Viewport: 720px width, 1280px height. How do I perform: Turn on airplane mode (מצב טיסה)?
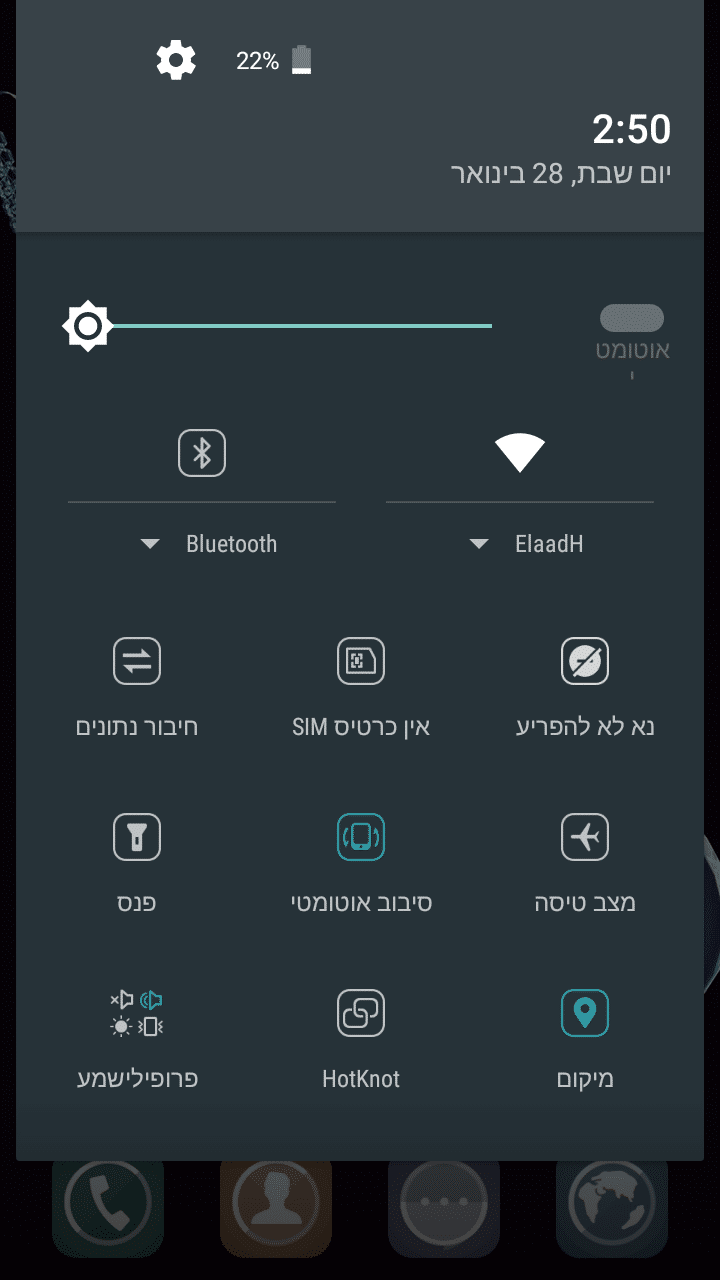(585, 837)
